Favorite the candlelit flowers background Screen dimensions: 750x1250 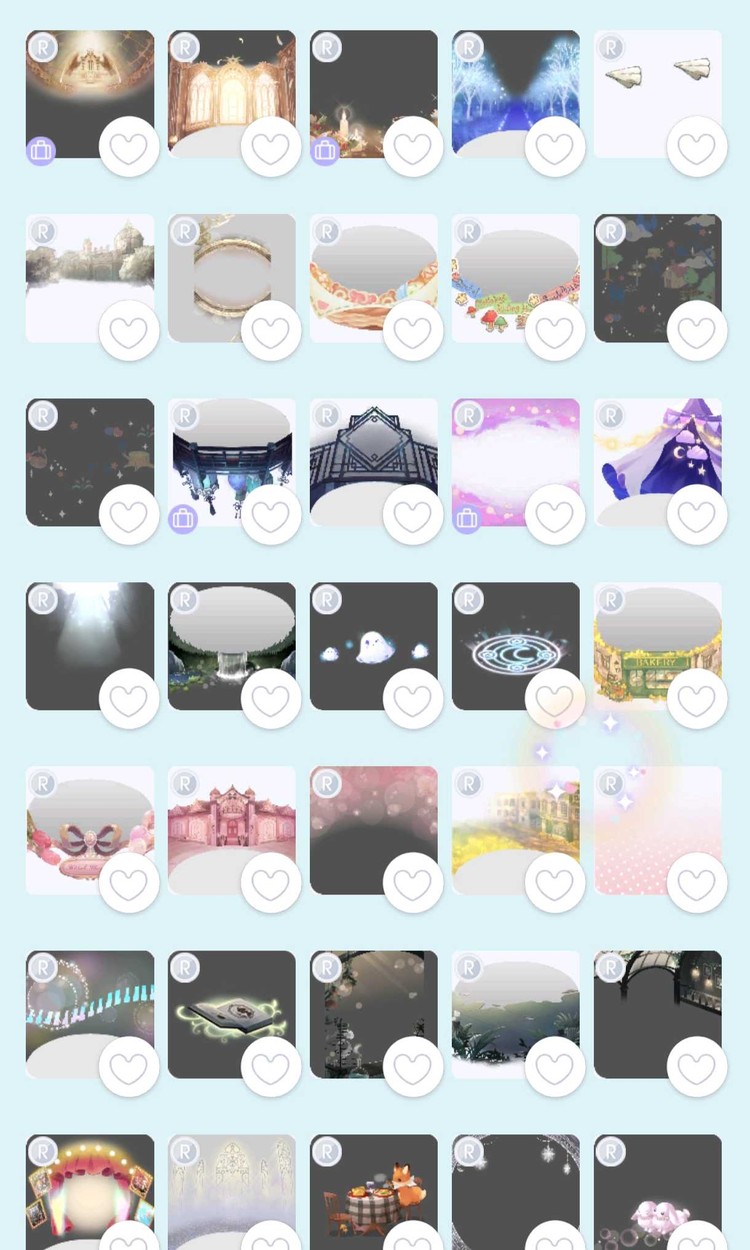click(x=413, y=147)
